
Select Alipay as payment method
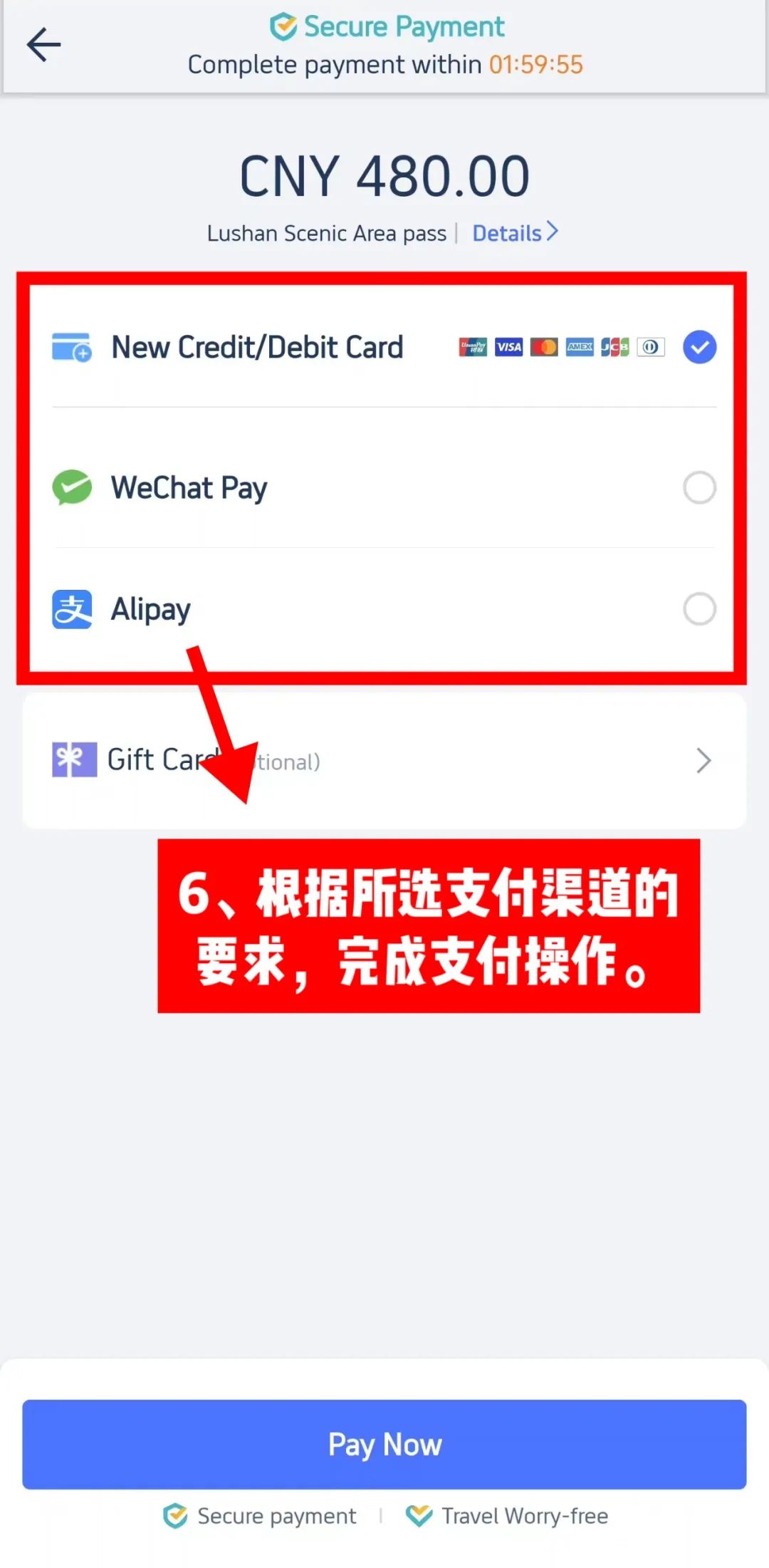[x=384, y=609]
